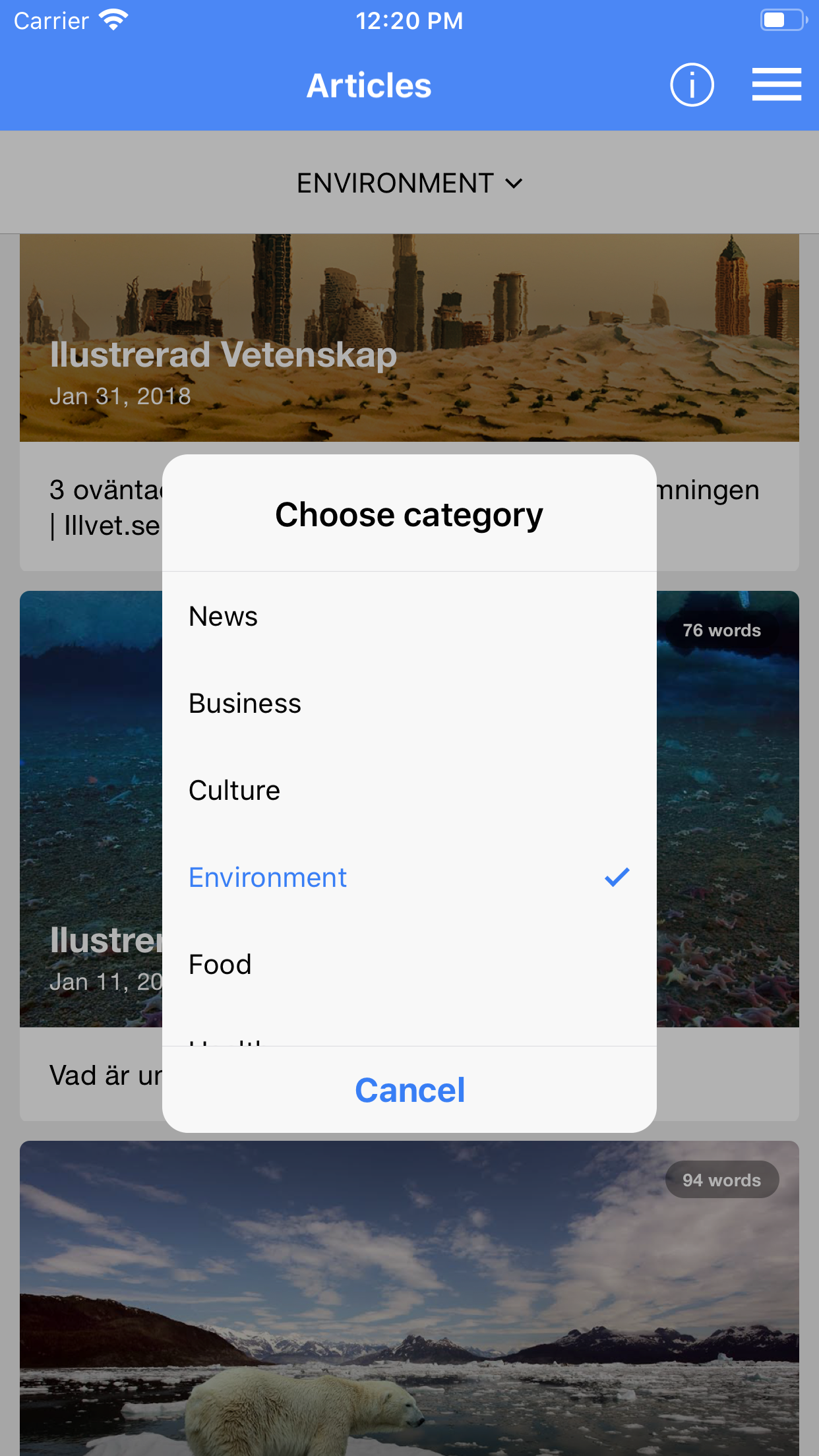
Task: Cancel the category chooser dialog
Action: (x=409, y=1090)
